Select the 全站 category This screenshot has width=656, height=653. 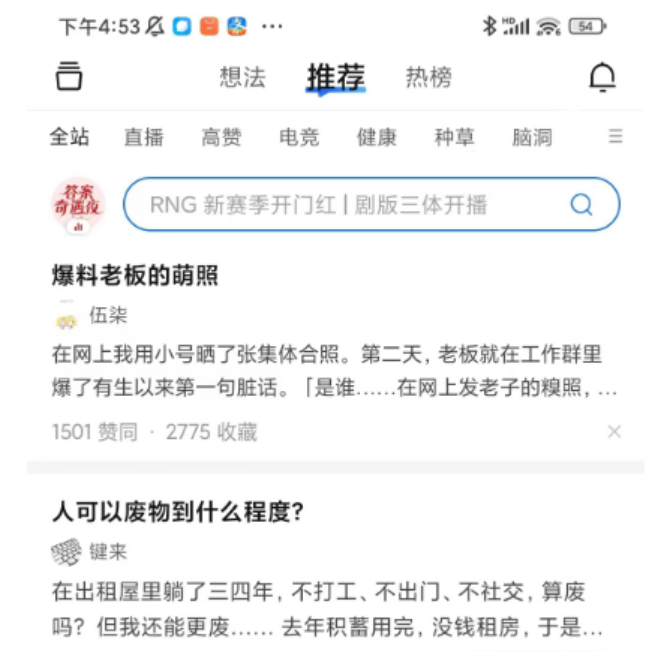click(70, 137)
